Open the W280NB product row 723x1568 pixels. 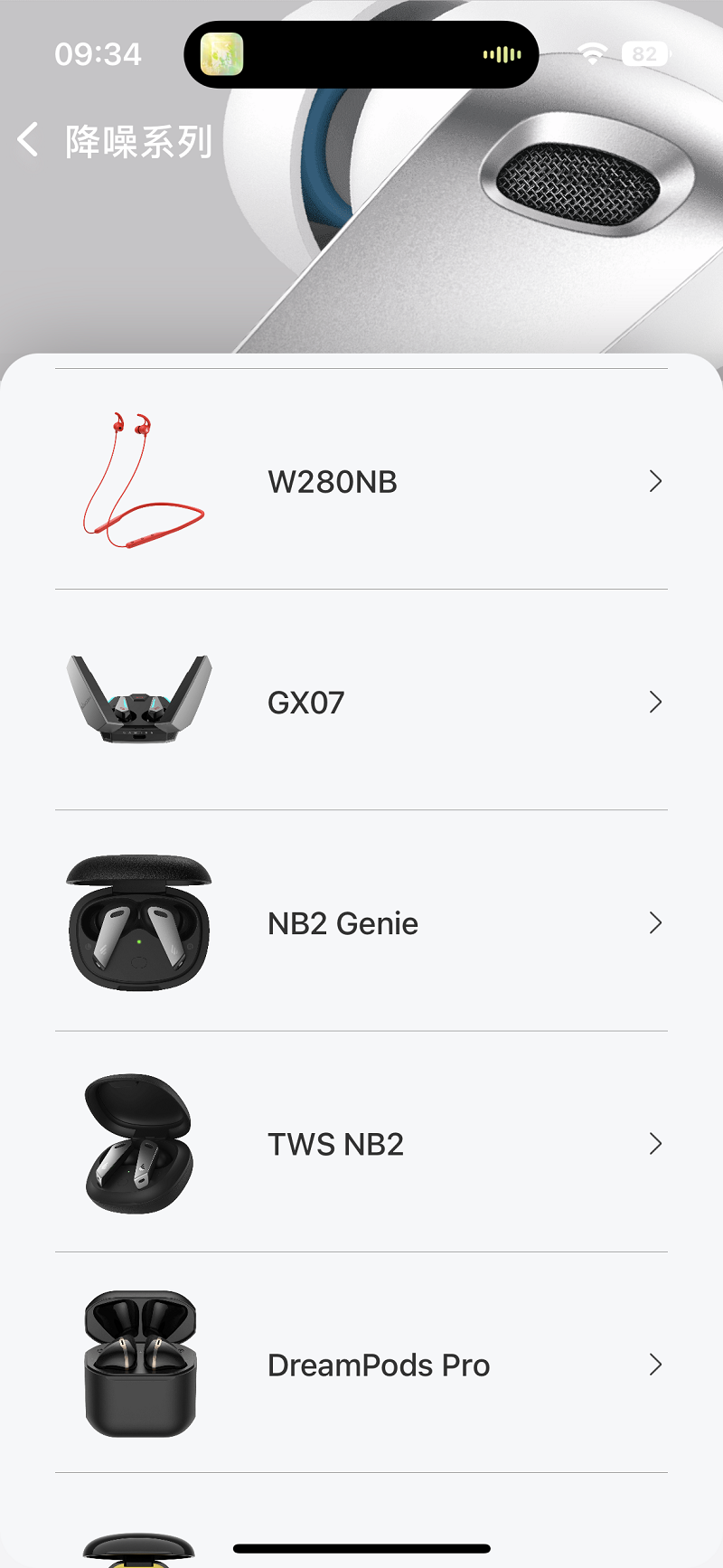pos(361,481)
